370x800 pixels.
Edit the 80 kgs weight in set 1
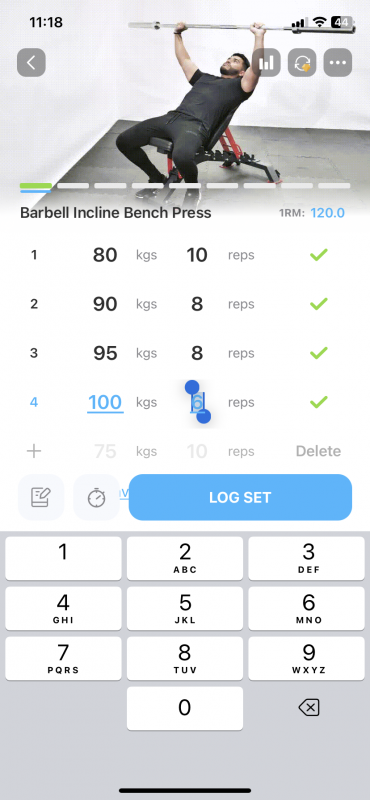click(x=105, y=255)
